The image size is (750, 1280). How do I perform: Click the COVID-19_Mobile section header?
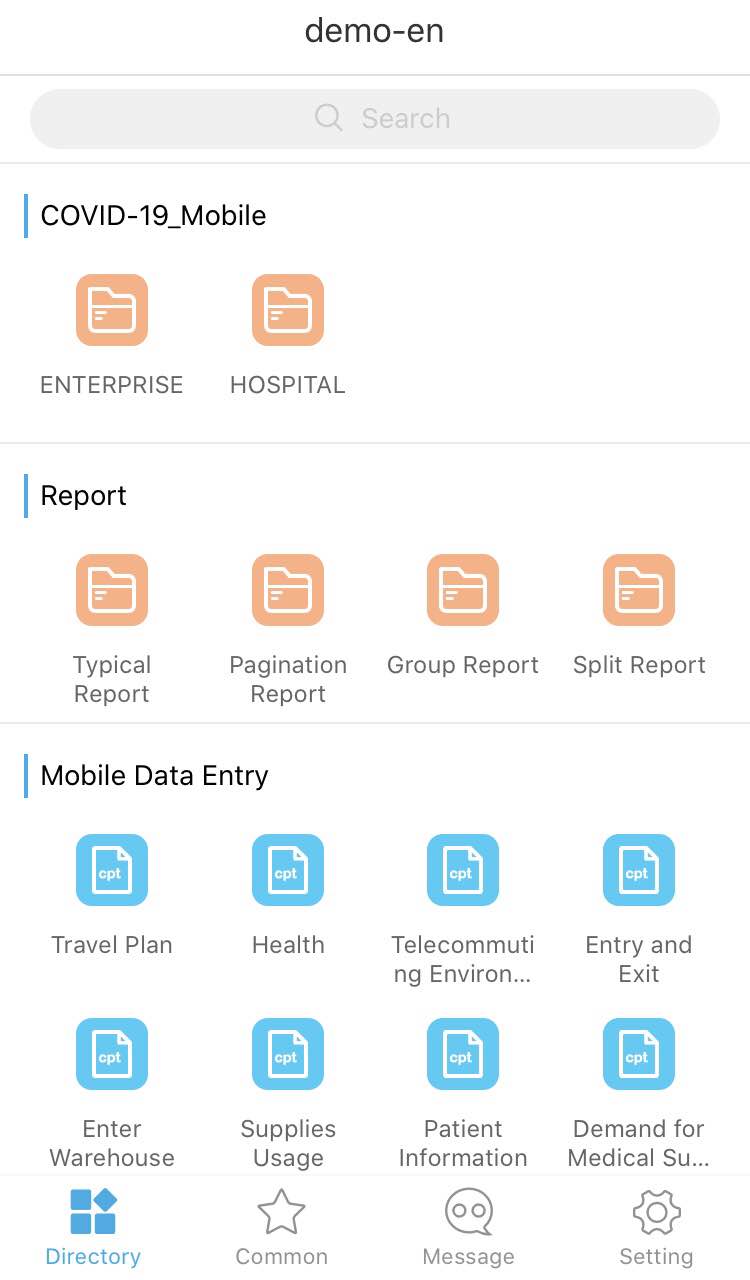coord(152,215)
